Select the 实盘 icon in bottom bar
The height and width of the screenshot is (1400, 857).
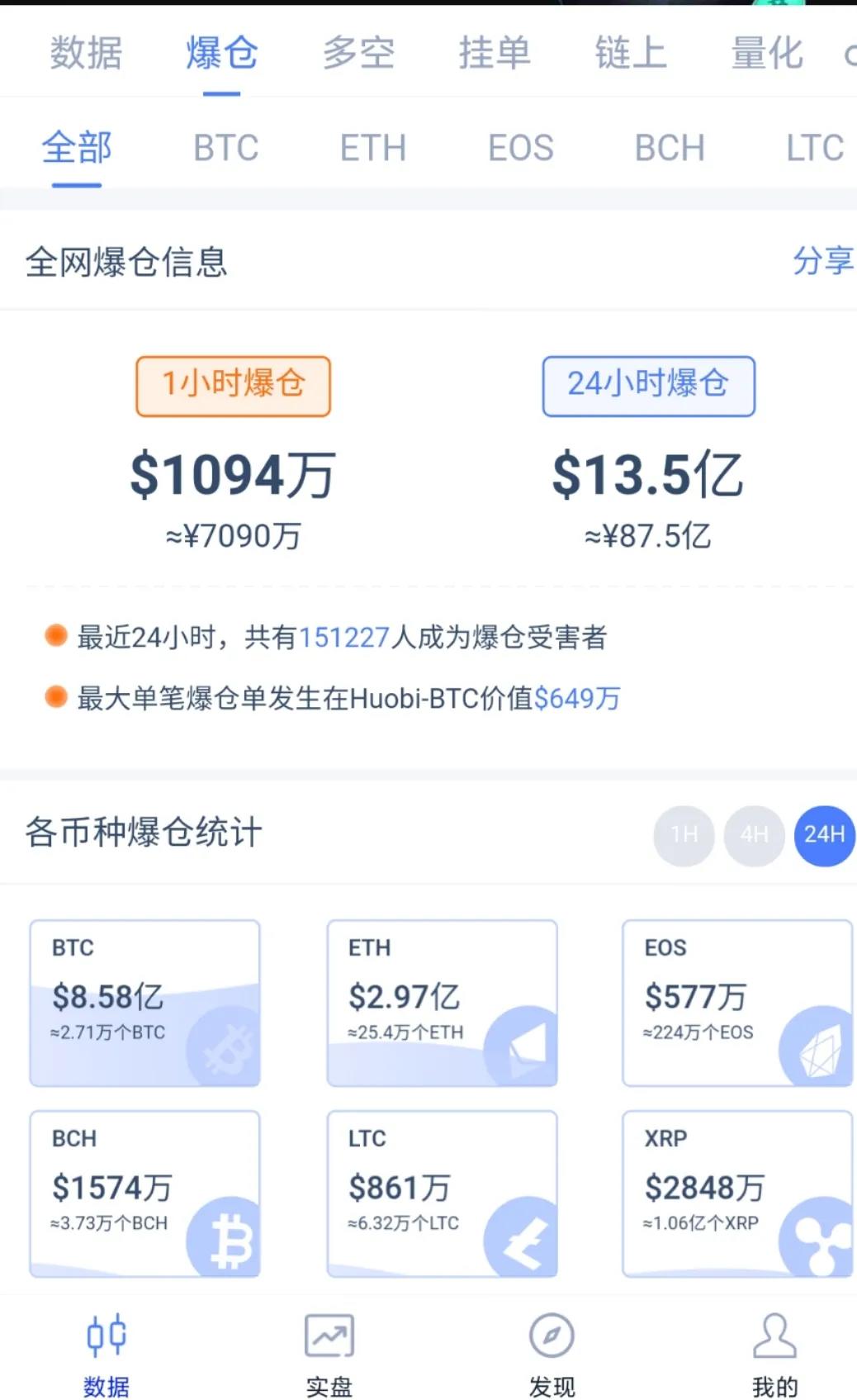[329, 1342]
